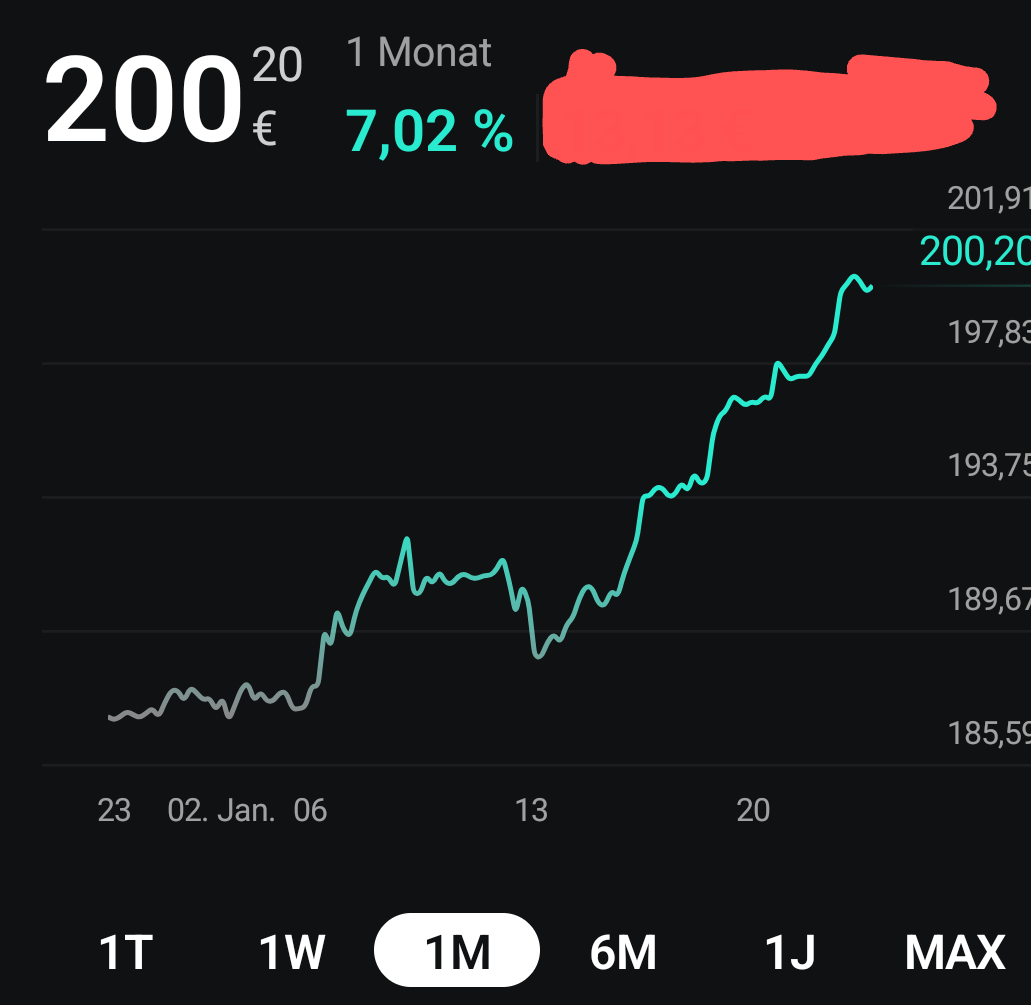The image size is (1031, 1005).
Task: Tap the selected 1M range
Action: click(457, 951)
